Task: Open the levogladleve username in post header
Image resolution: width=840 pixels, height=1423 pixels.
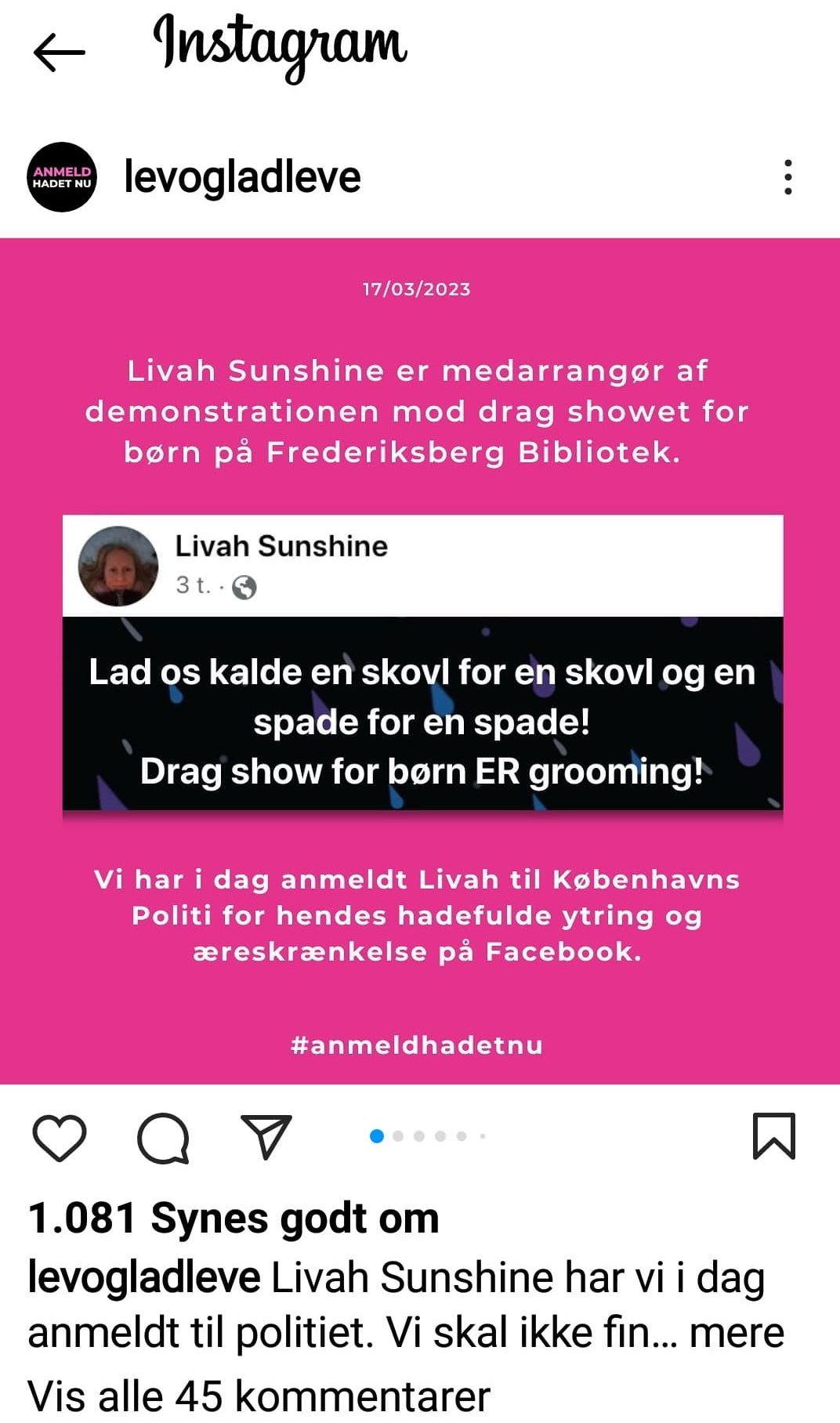Action: tap(242, 177)
